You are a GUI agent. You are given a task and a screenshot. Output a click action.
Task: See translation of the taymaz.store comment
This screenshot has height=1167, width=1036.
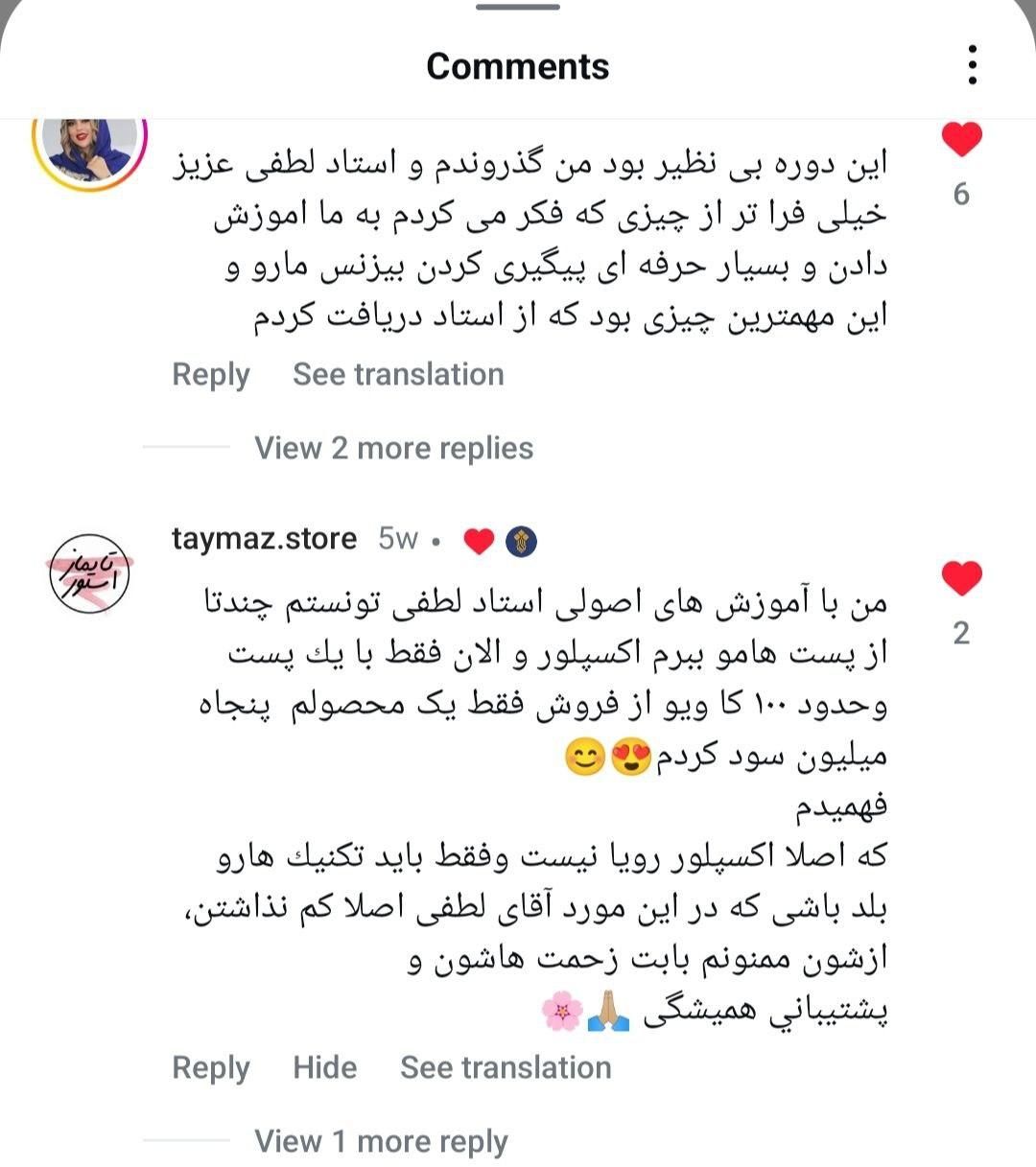[506, 1067]
